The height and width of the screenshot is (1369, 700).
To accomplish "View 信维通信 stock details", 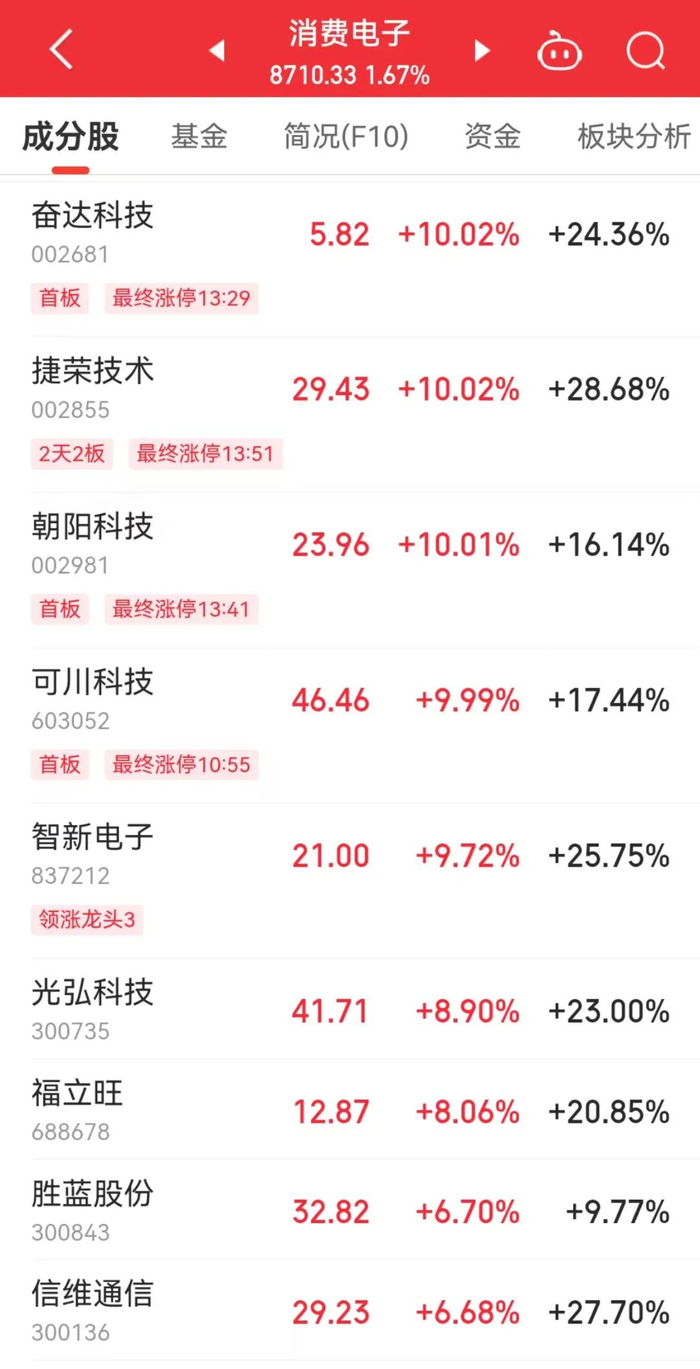I will (350, 1310).
